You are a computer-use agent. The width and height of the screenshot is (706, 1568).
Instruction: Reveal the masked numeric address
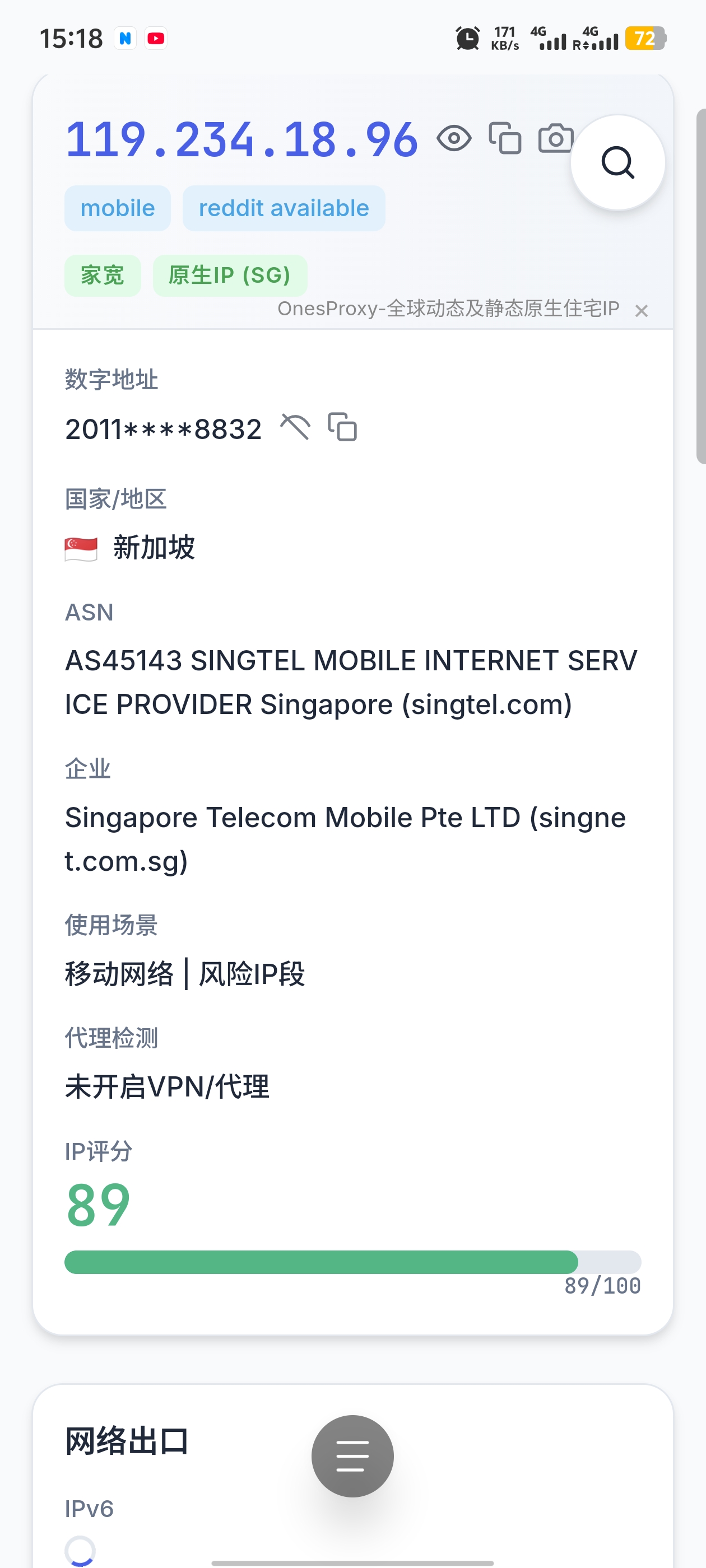pyautogui.click(x=295, y=427)
